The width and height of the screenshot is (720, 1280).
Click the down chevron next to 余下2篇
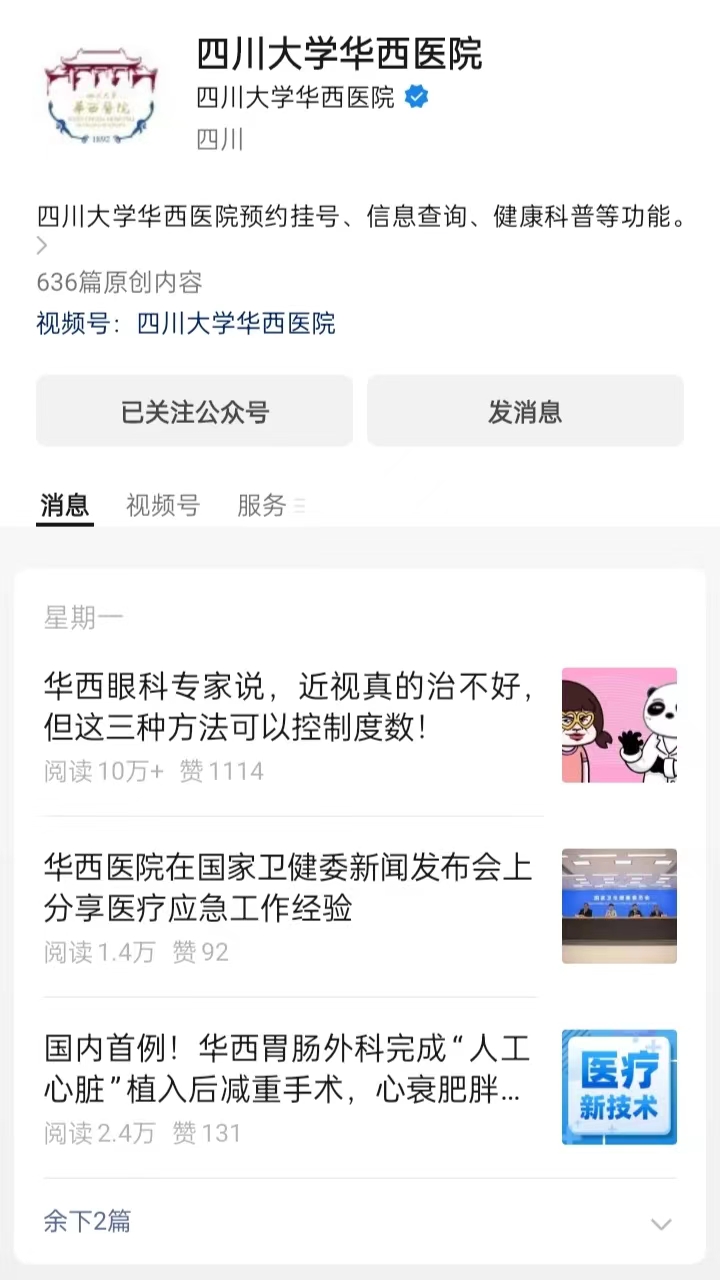tap(661, 1223)
